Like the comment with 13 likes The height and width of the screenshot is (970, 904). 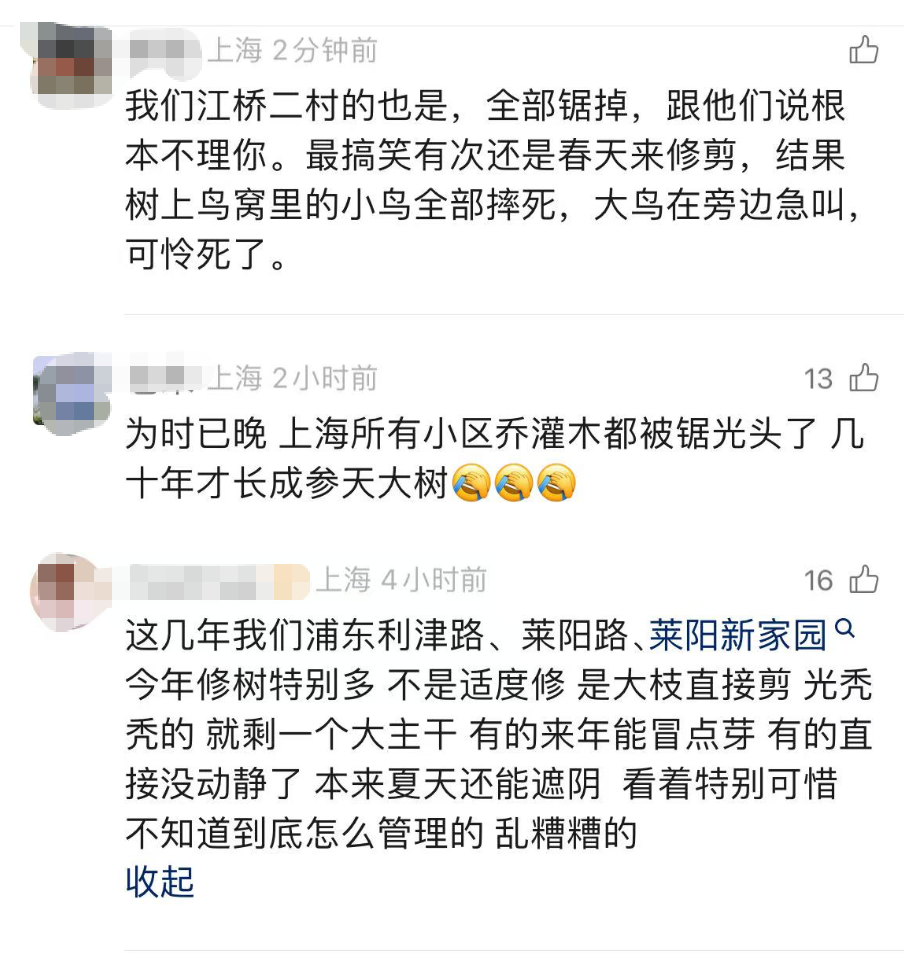[863, 378]
